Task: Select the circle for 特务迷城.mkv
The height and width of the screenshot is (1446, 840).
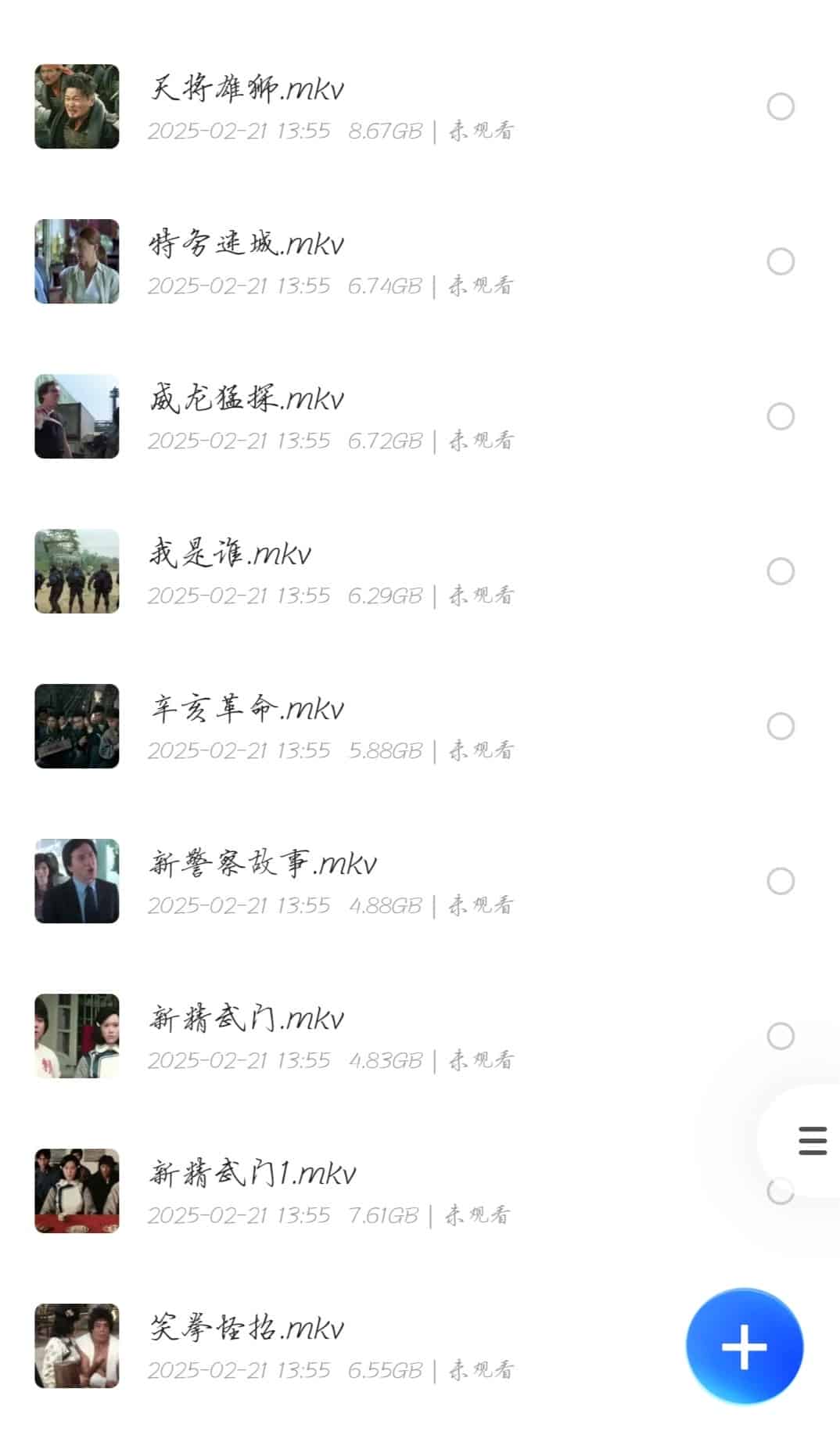Action: [x=780, y=261]
